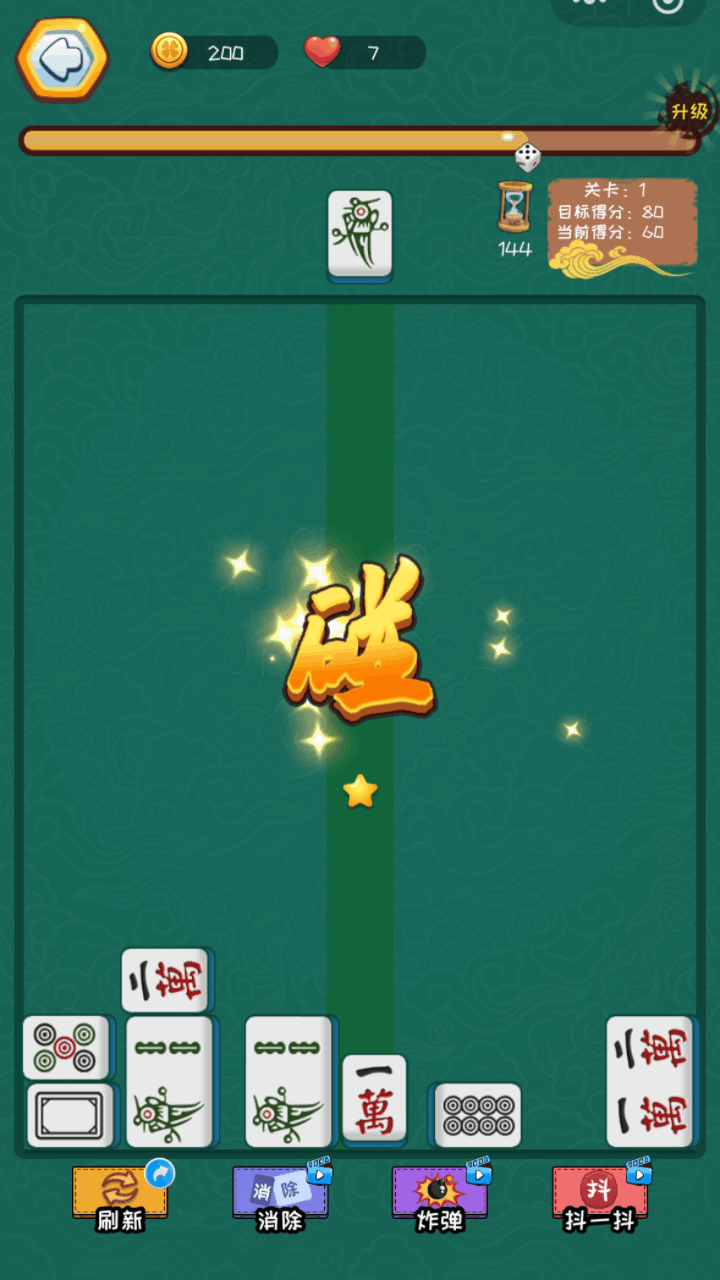Go back with the hexagon arrow button

point(62,59)
